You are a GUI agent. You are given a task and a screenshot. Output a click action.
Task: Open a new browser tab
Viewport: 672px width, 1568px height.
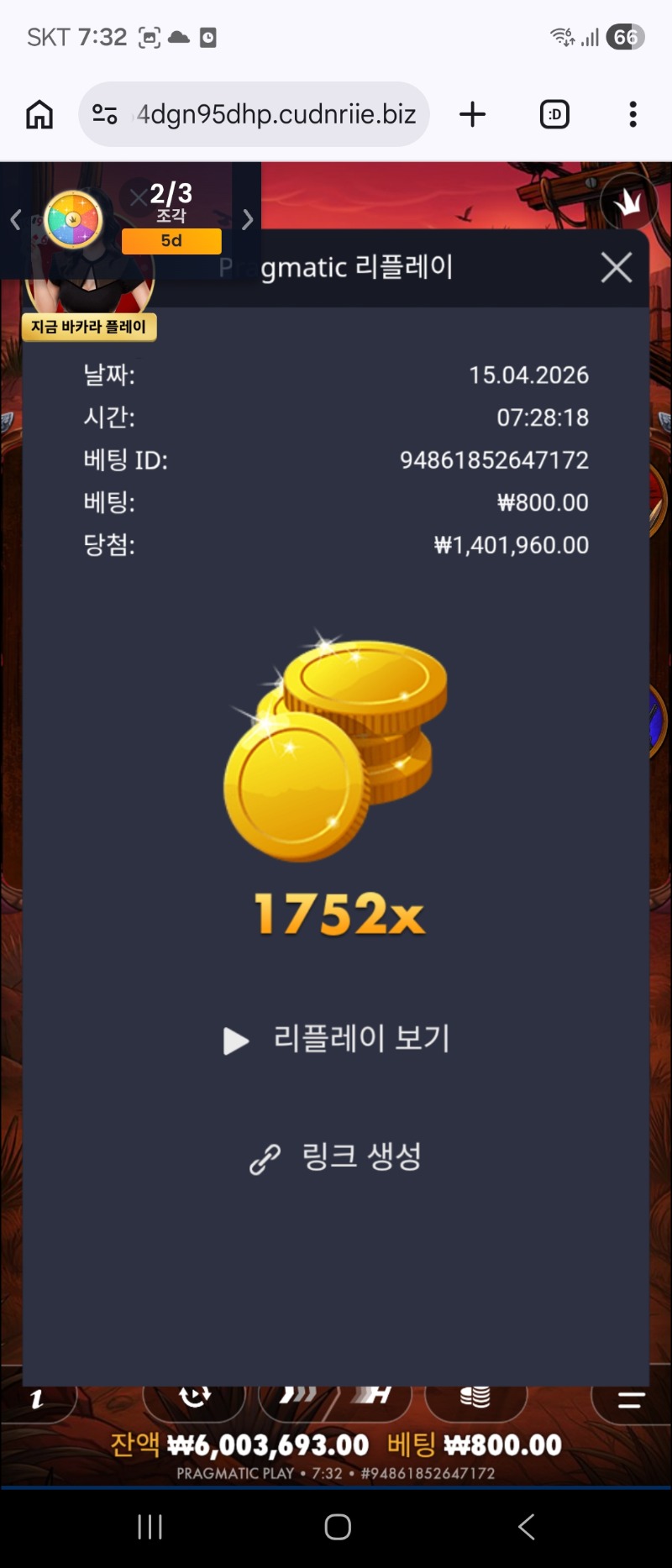point(473,114)
